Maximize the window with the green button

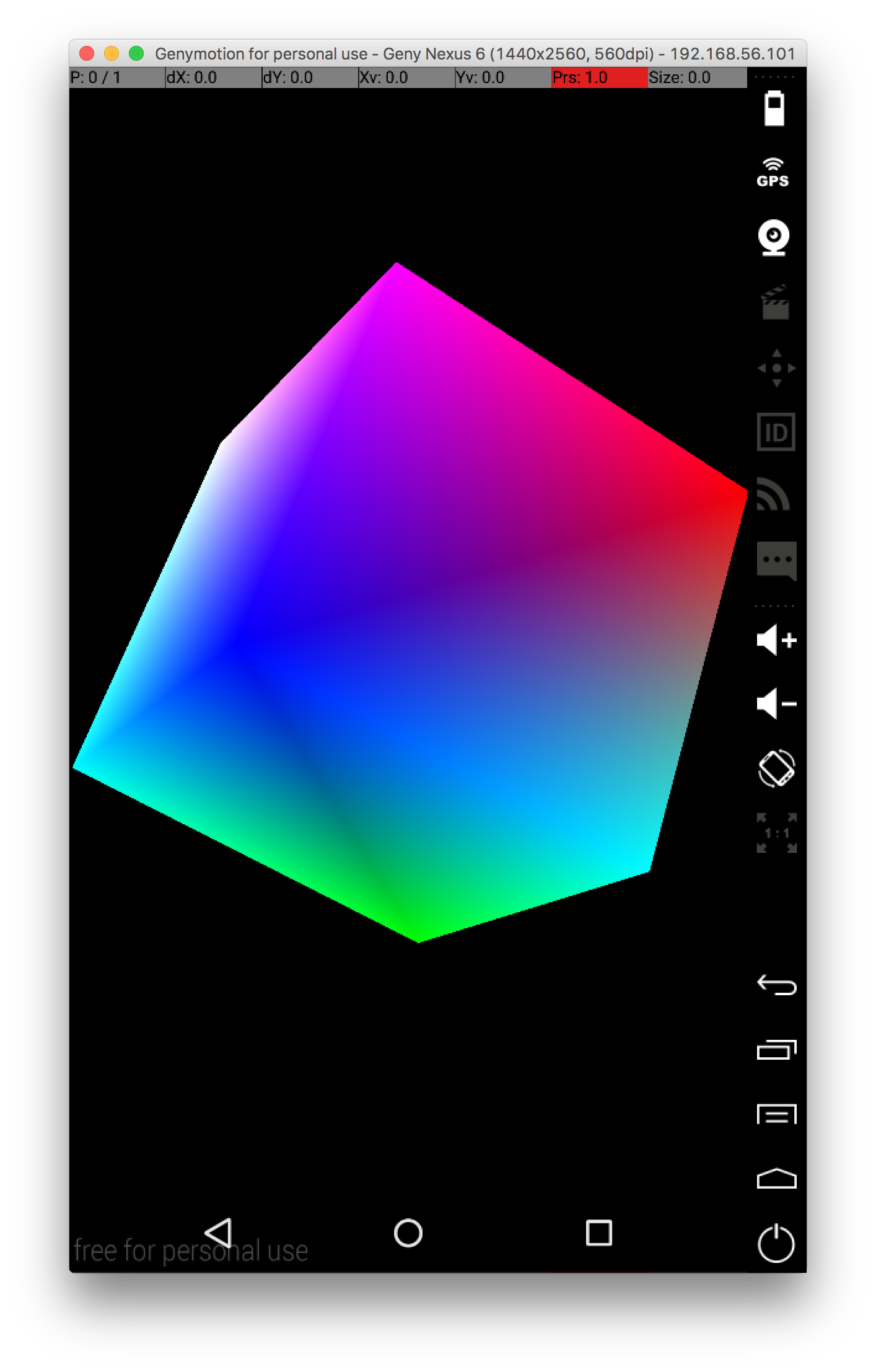pyautogui.click(x=136, y=54)
